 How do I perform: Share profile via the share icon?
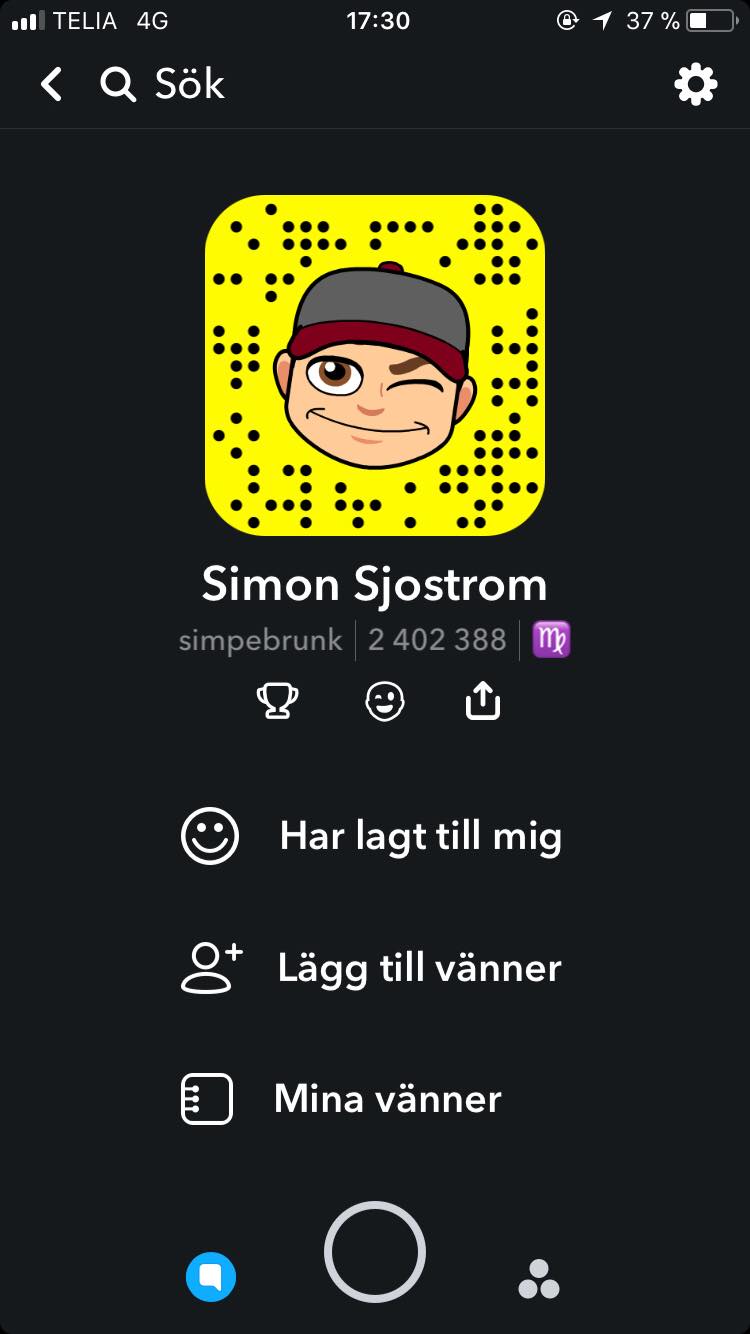pos(483,703)
